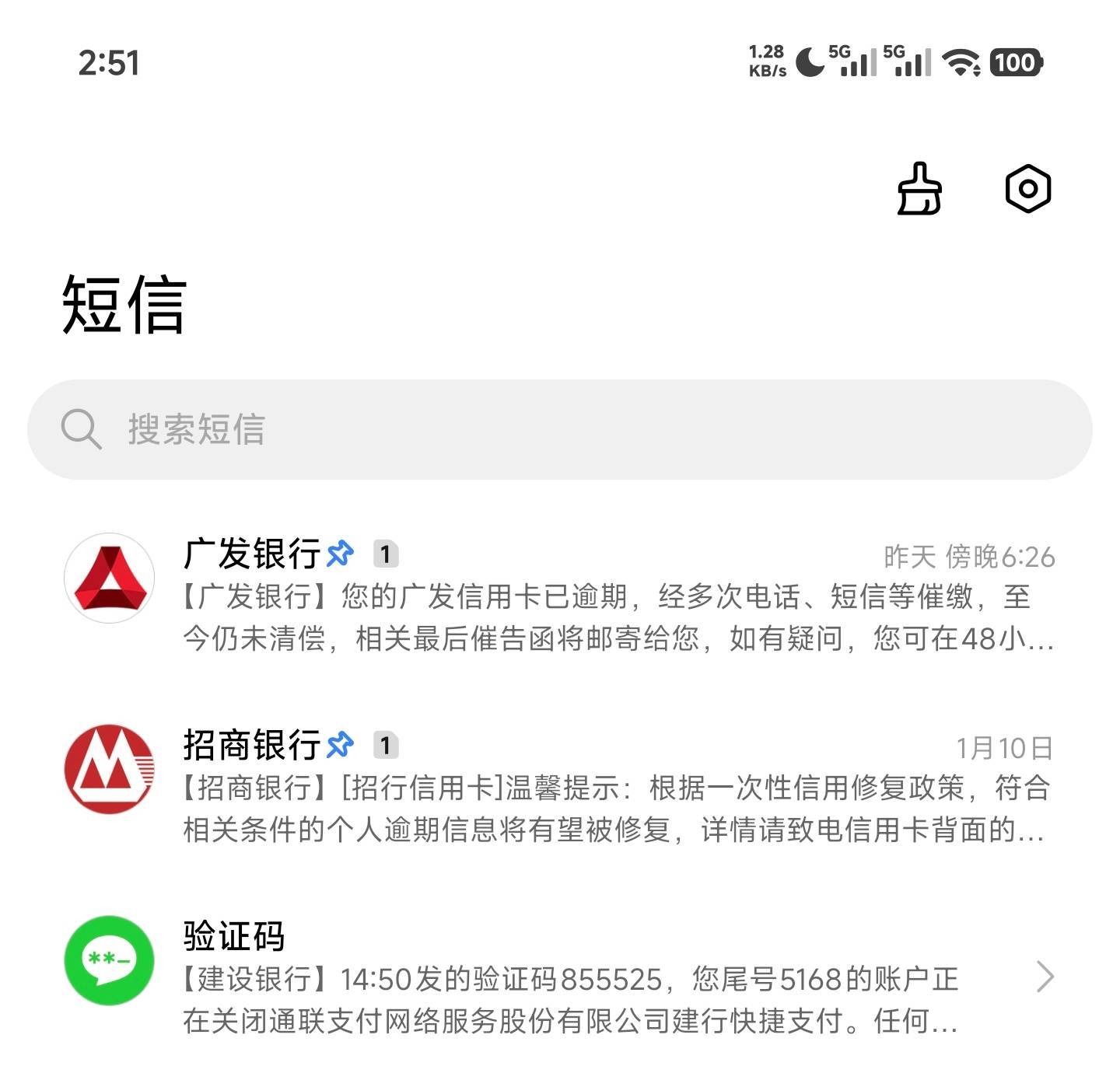Open the 招商银行 message thread
This screenshot has height=1073, width=1120.
coord(560,785)
